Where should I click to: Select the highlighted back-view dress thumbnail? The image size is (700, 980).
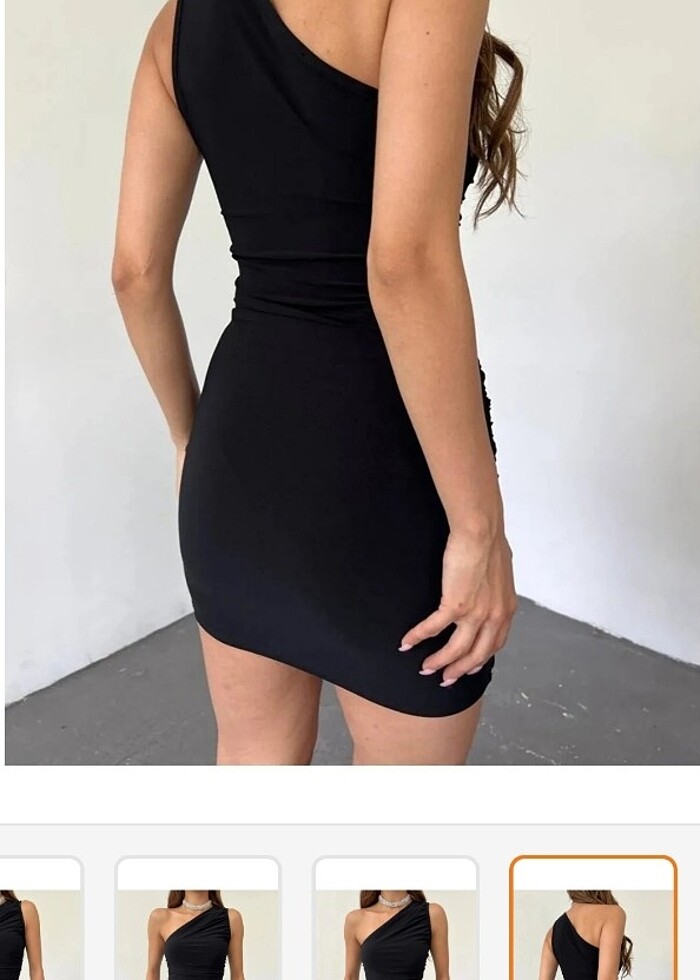click(x=593, y=922)
